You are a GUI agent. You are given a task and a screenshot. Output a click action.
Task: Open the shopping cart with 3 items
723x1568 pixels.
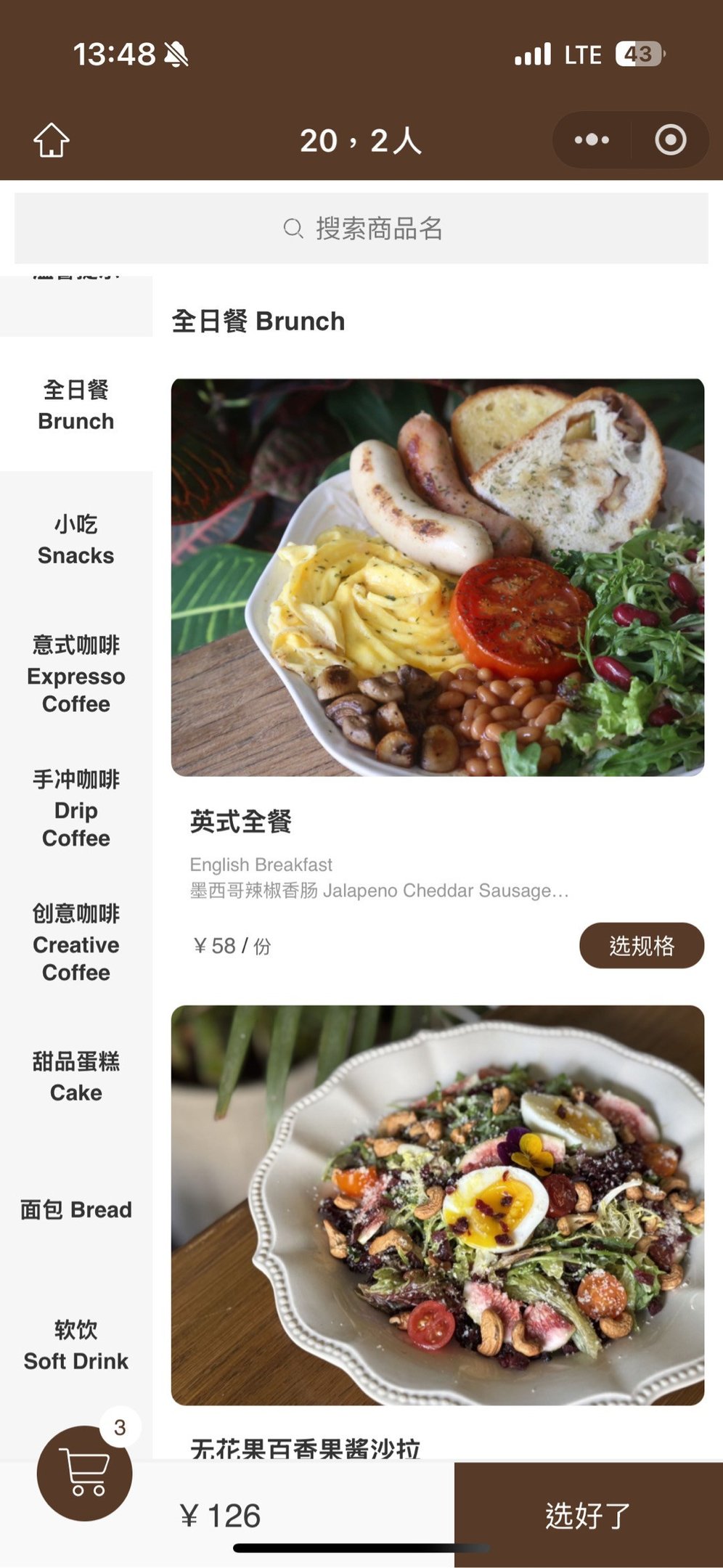pyautogui.click(x=85, y=1473)
